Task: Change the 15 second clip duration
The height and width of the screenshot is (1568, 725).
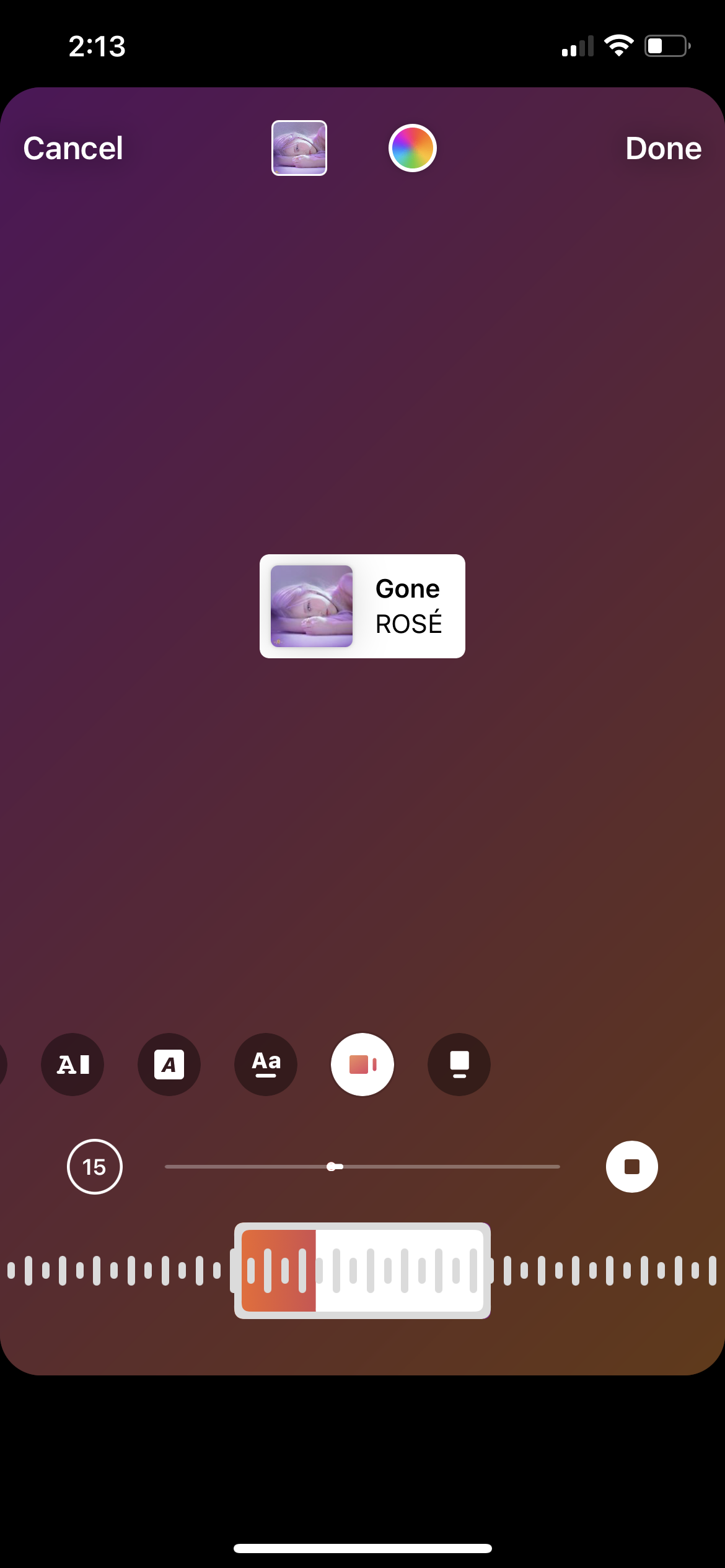Action: [95, 1167]
